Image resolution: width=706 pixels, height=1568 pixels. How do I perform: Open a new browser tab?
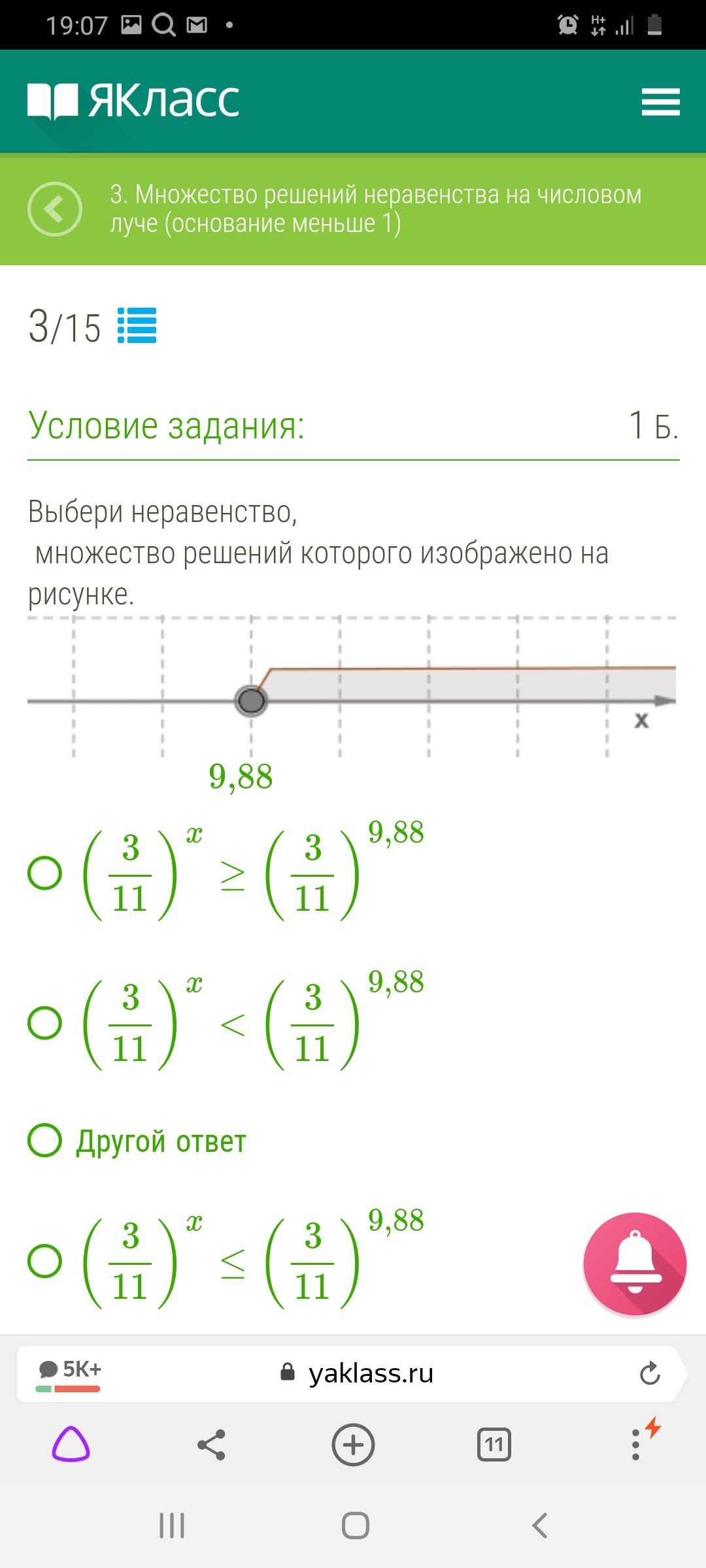click(x=353, y=1445)
